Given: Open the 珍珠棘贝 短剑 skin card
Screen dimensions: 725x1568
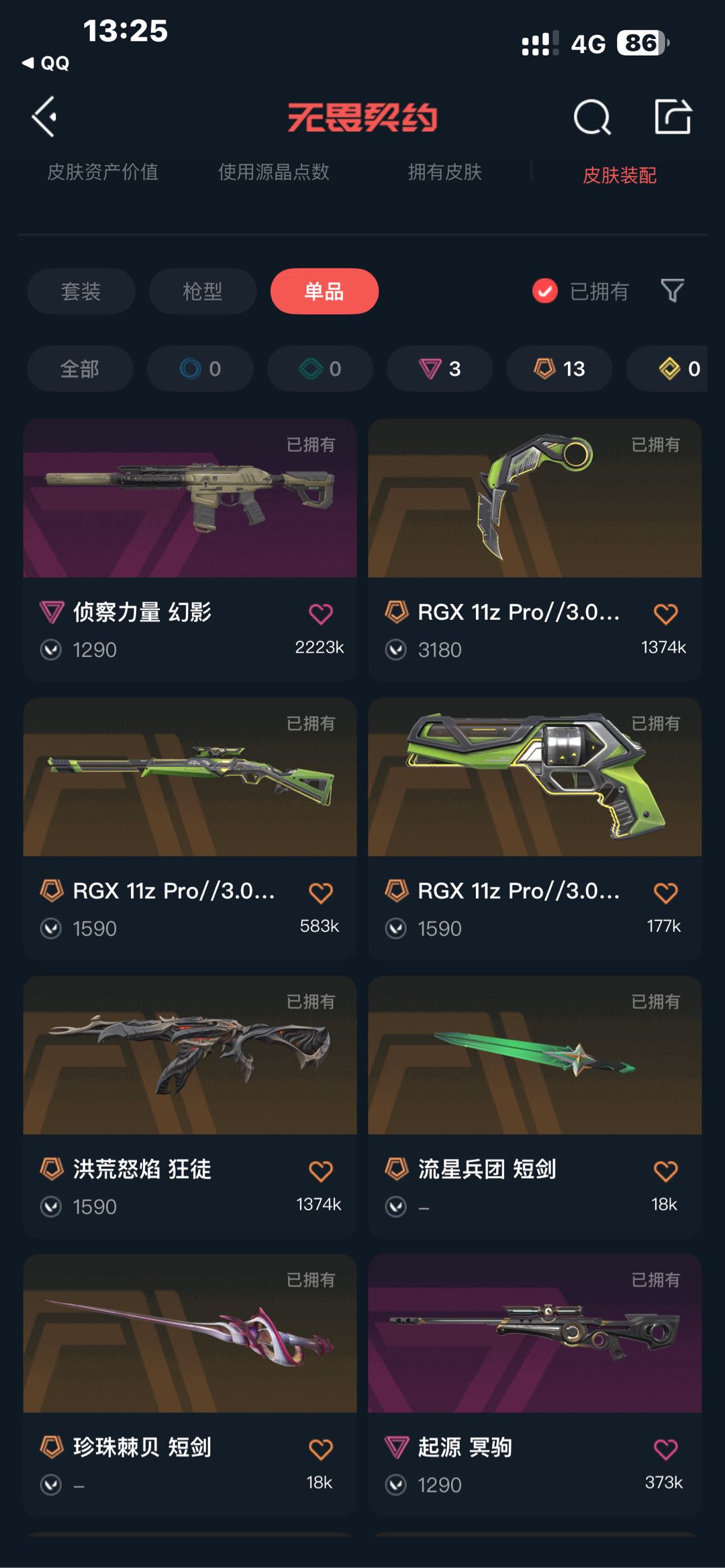Looking at the screenshot, I should (x=190, y=1386).
